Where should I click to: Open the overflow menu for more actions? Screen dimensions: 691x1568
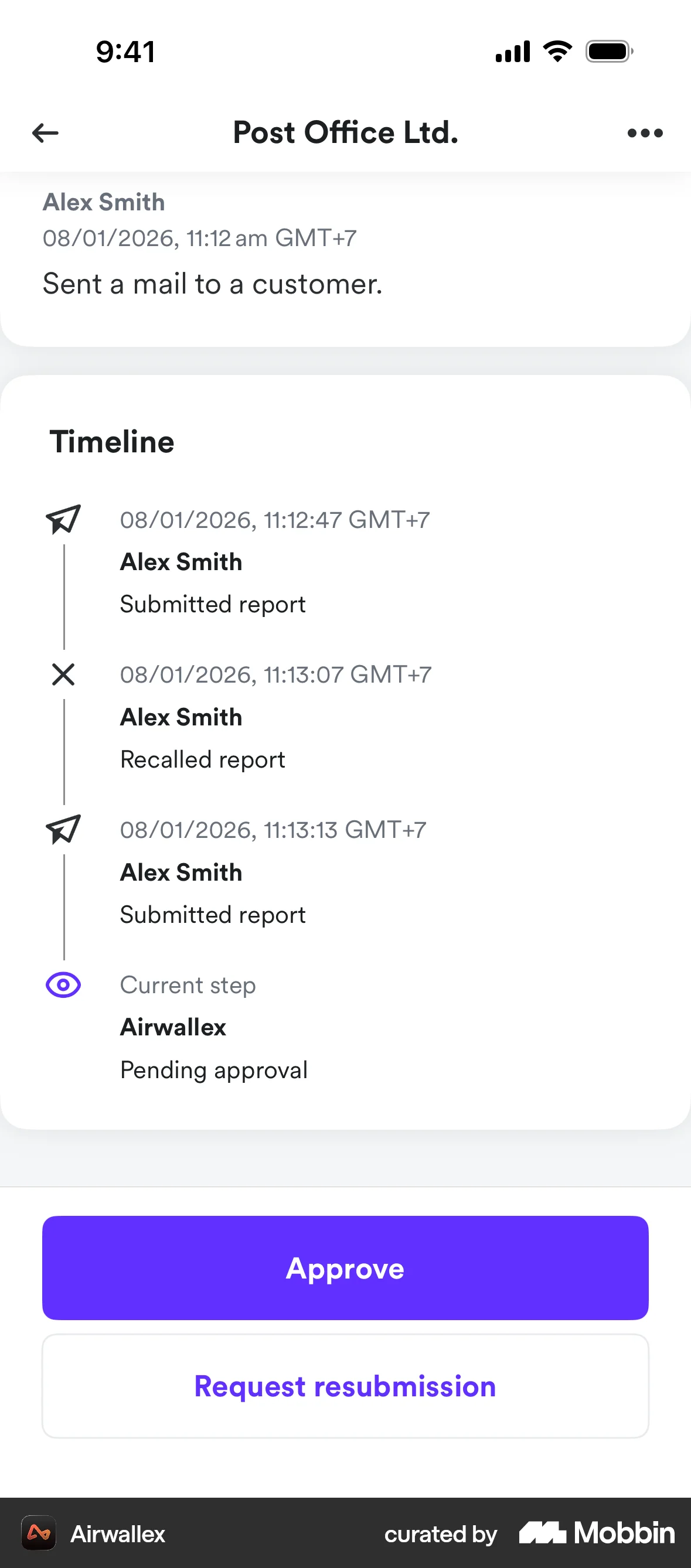pyautogui.click(x=645, y=132)
